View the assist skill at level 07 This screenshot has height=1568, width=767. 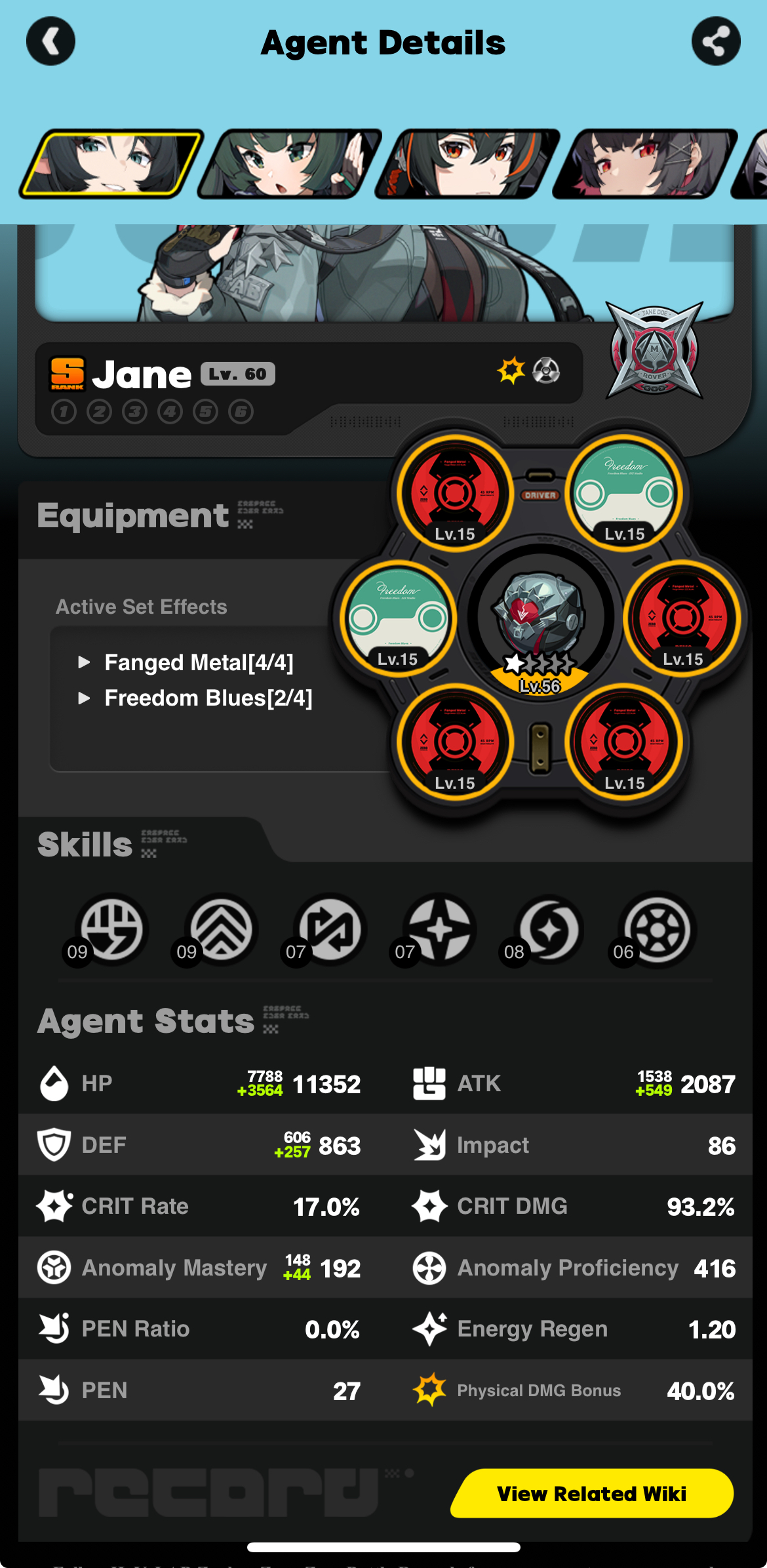(330, 929)
